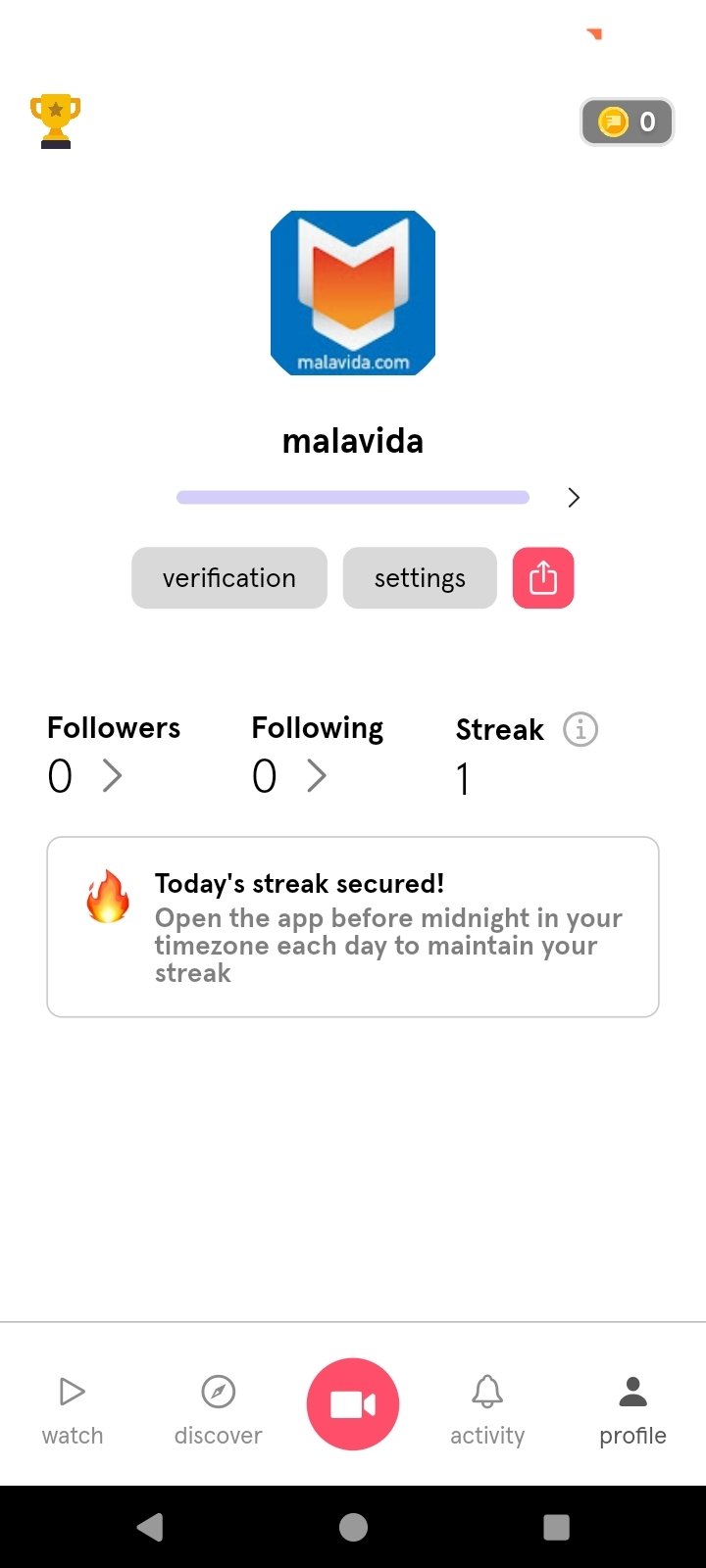Tap the malavida profile picture
Viewport: 706px width, 1568px height.
click(353, 293)
